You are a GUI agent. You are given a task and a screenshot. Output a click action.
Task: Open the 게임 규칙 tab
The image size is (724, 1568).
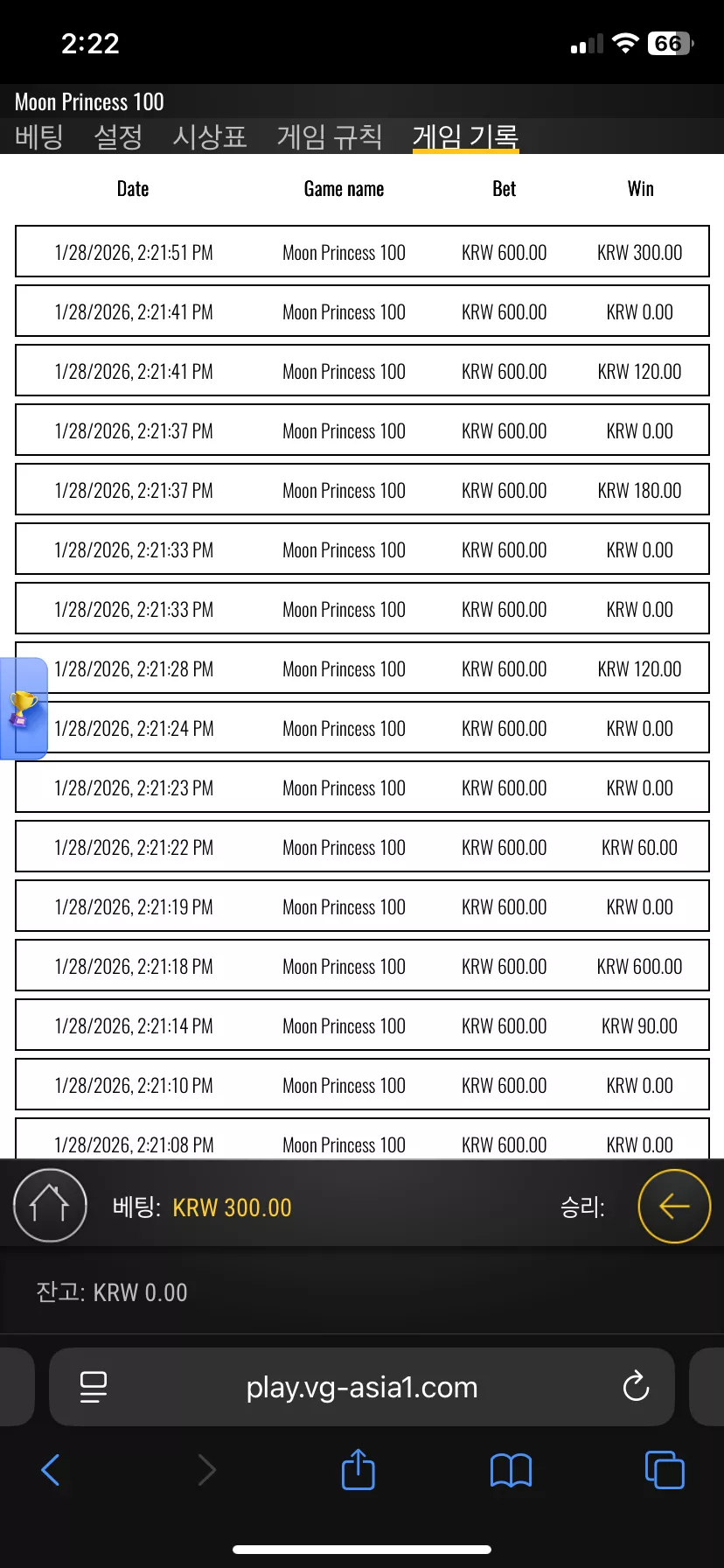(330, 136)
